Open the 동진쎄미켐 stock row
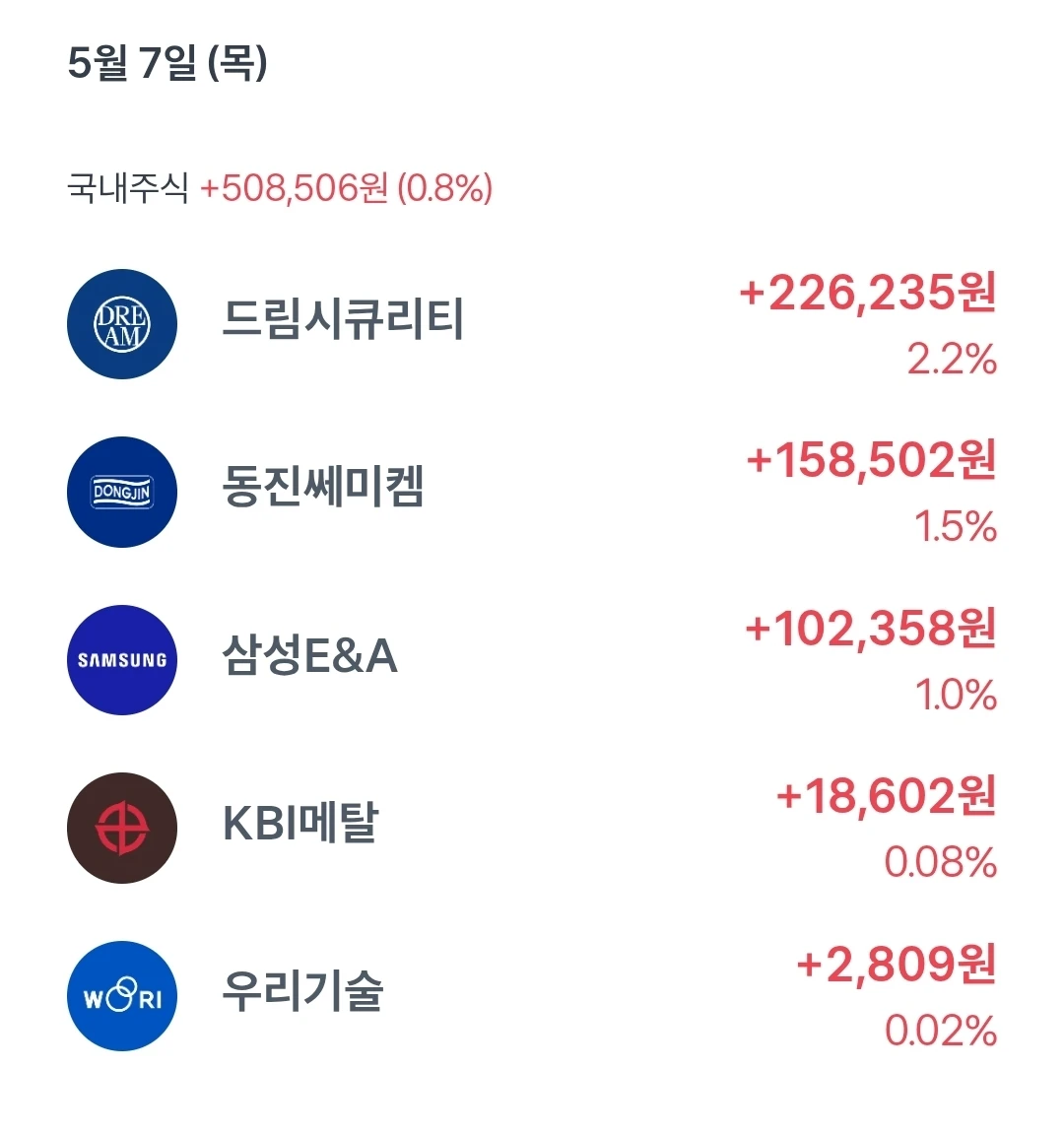The image size is (1064, 1136). point(532,492)
